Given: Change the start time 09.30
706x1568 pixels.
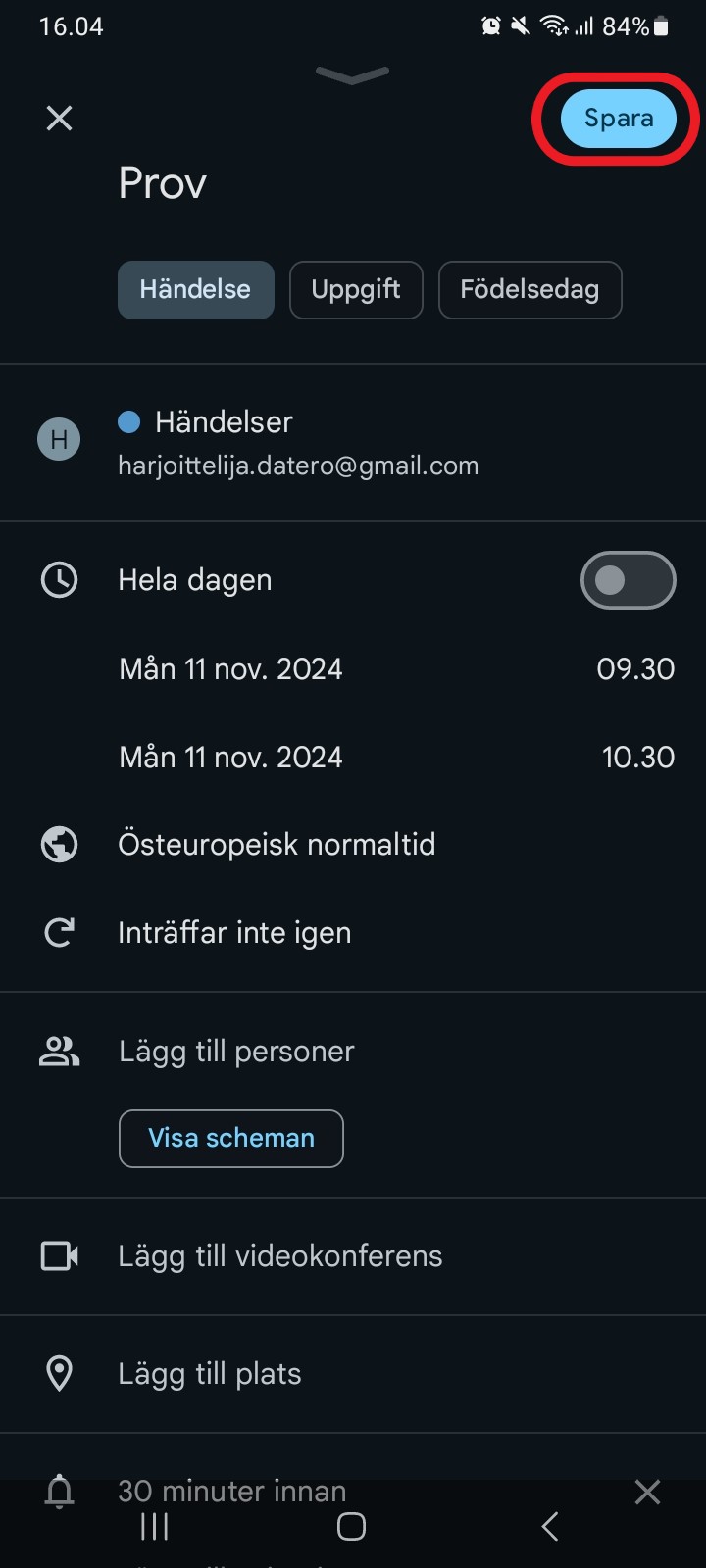Looking at the screenshot, I should click(x=635, y=669).
